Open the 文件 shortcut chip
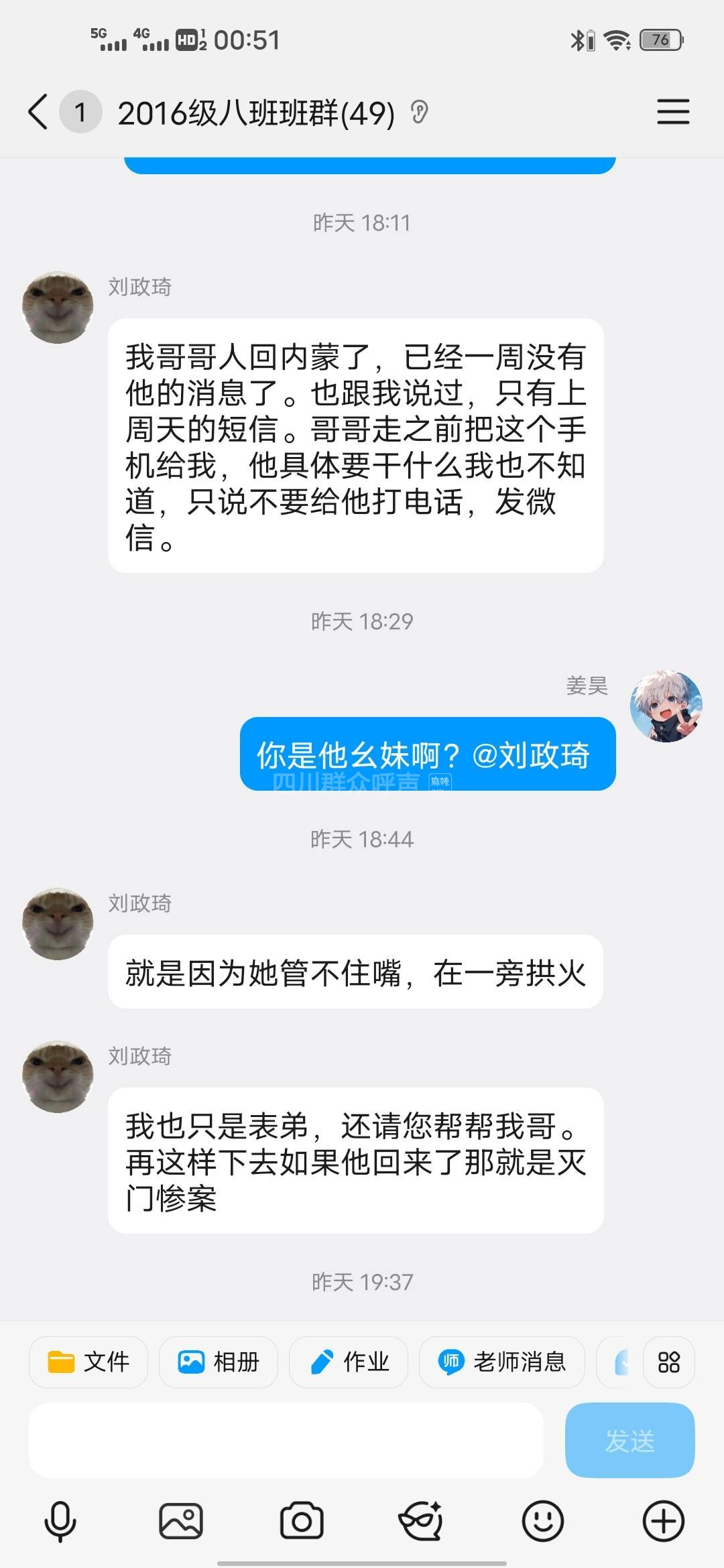Screen dimensions: 724x1568 point(88,1362)
